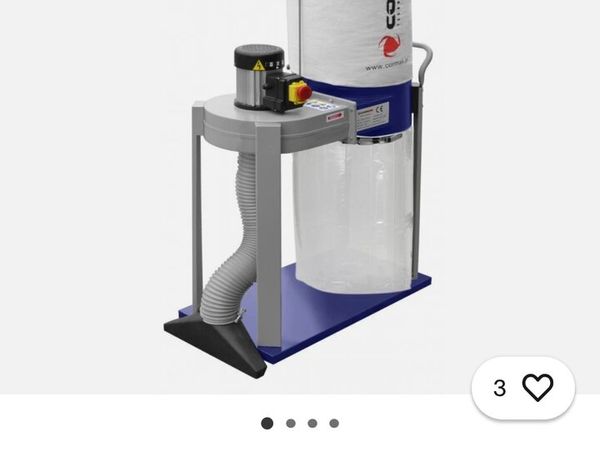Open the dust collector product photo

[300, 190]
